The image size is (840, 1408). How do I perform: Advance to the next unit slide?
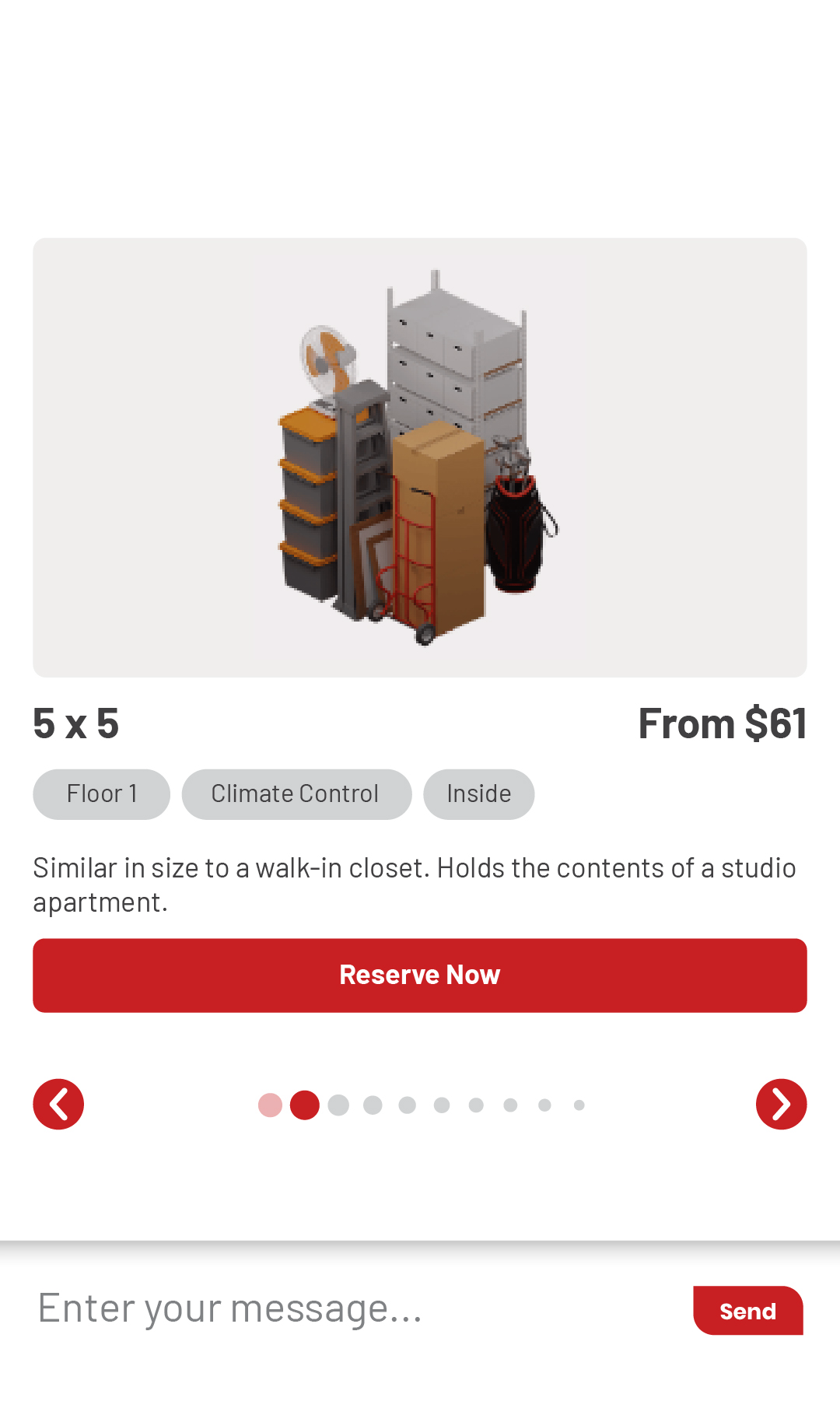point(781,1104)
